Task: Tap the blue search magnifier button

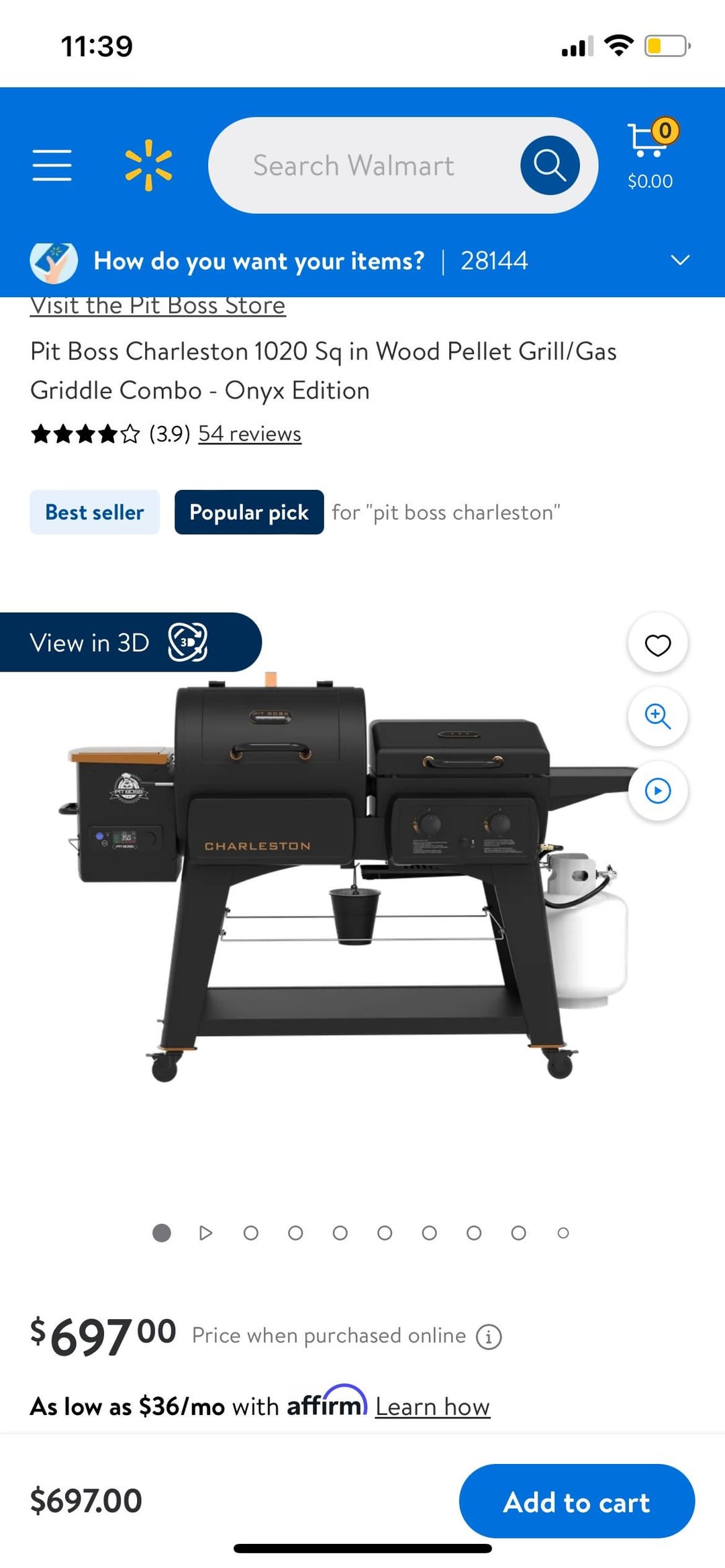Action: click(x=550, y=166)
